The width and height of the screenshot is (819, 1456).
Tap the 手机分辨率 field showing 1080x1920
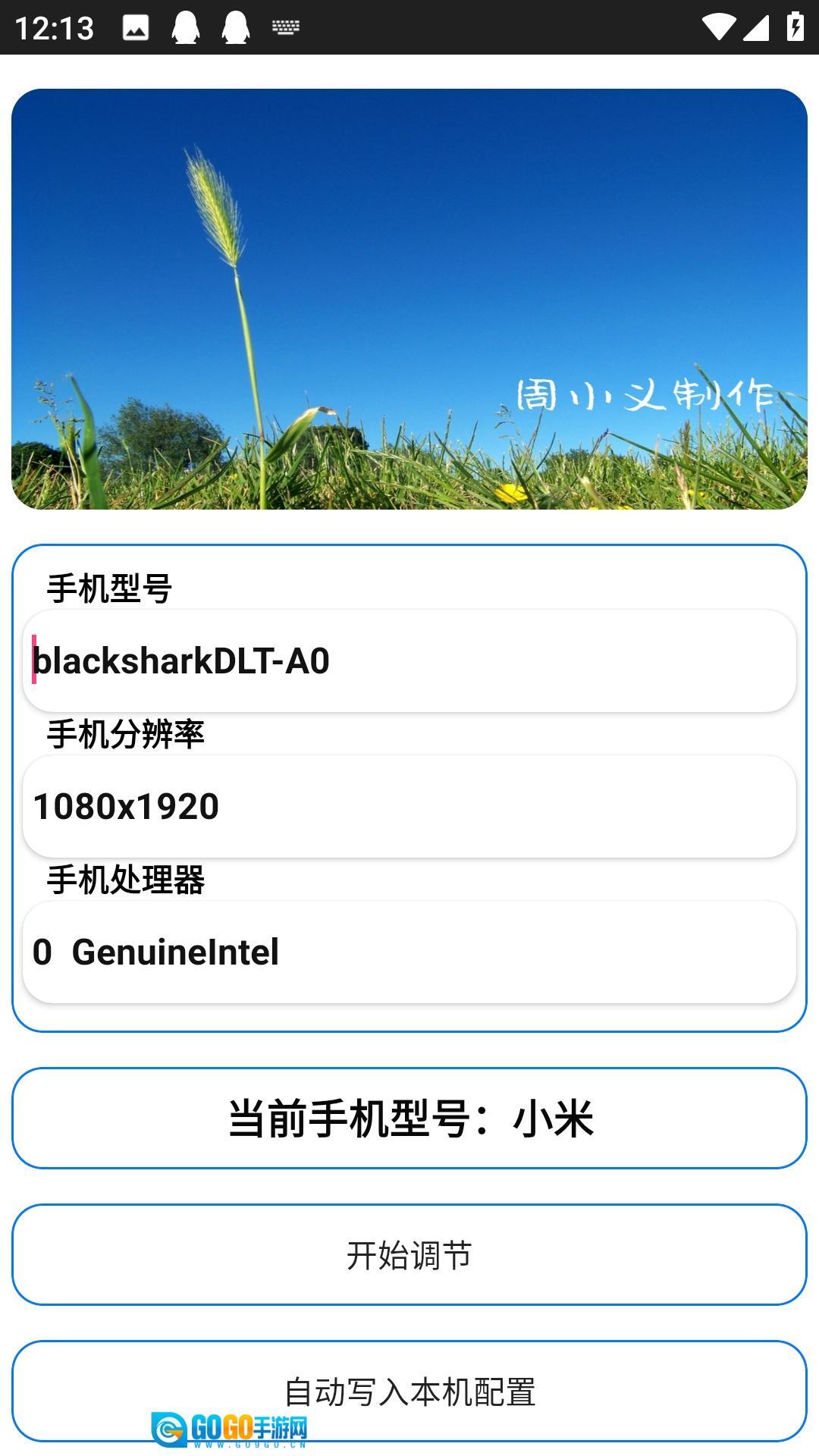(409, 806)
